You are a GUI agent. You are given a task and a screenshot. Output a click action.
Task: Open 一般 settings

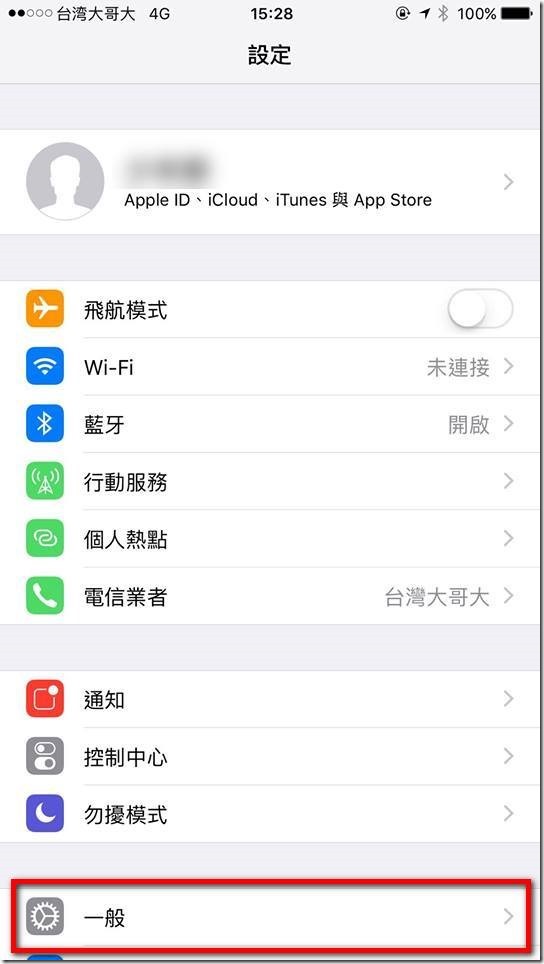[x=272, y=917]
